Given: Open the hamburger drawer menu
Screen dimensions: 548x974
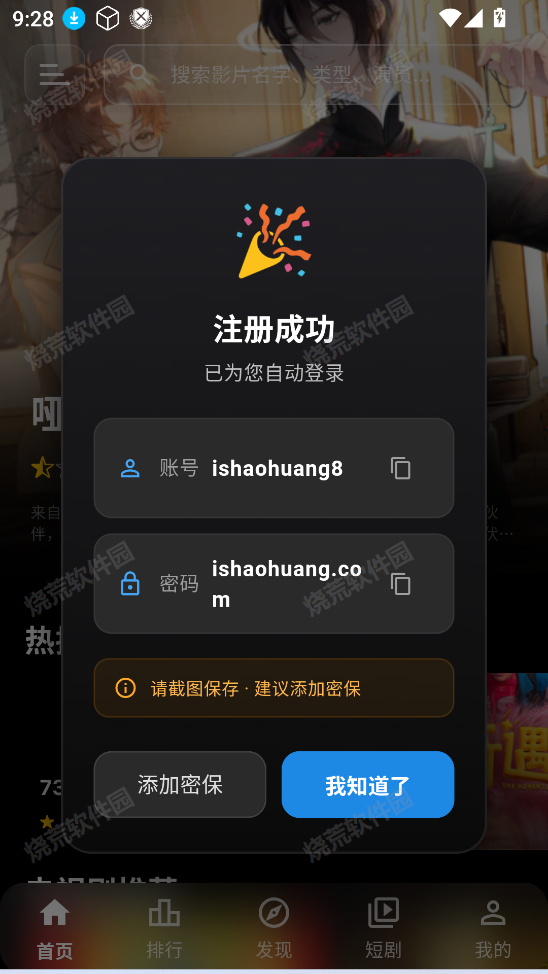Looking at the screenshot, I should [x=55, y=75].
